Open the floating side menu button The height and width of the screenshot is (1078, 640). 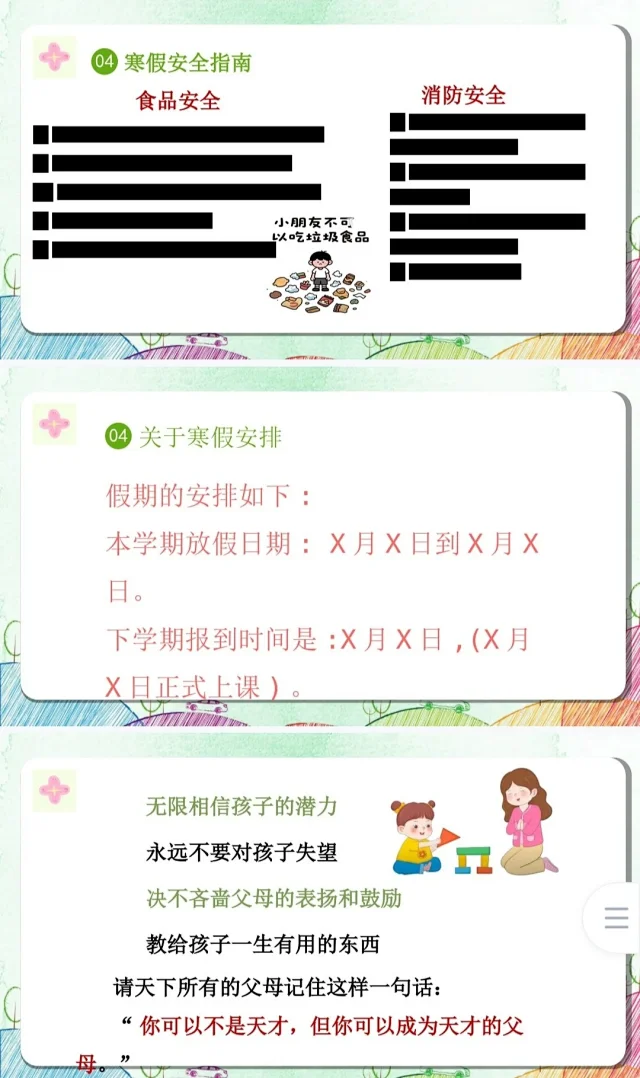[x=617, y=916]
